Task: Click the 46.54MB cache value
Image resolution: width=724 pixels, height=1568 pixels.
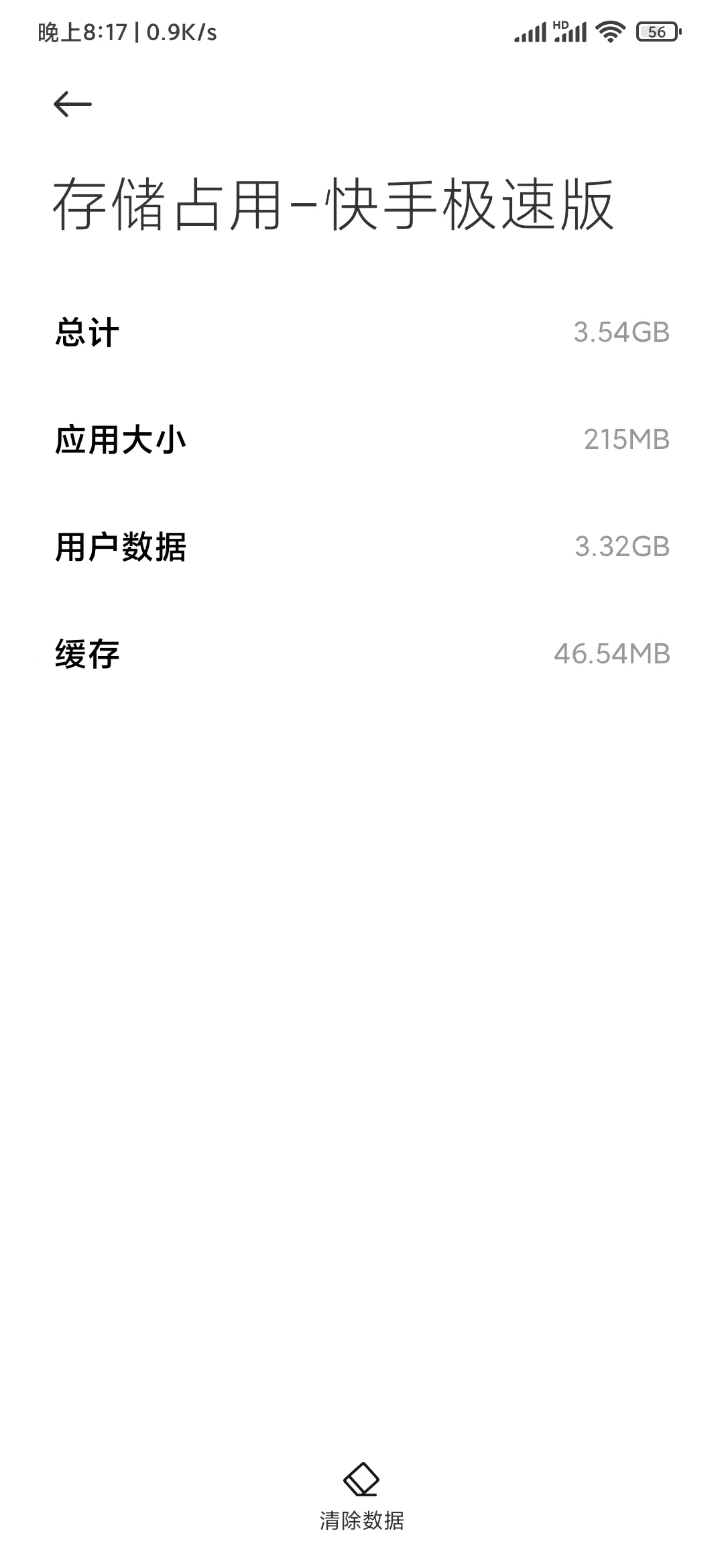Action: [612, 651]
